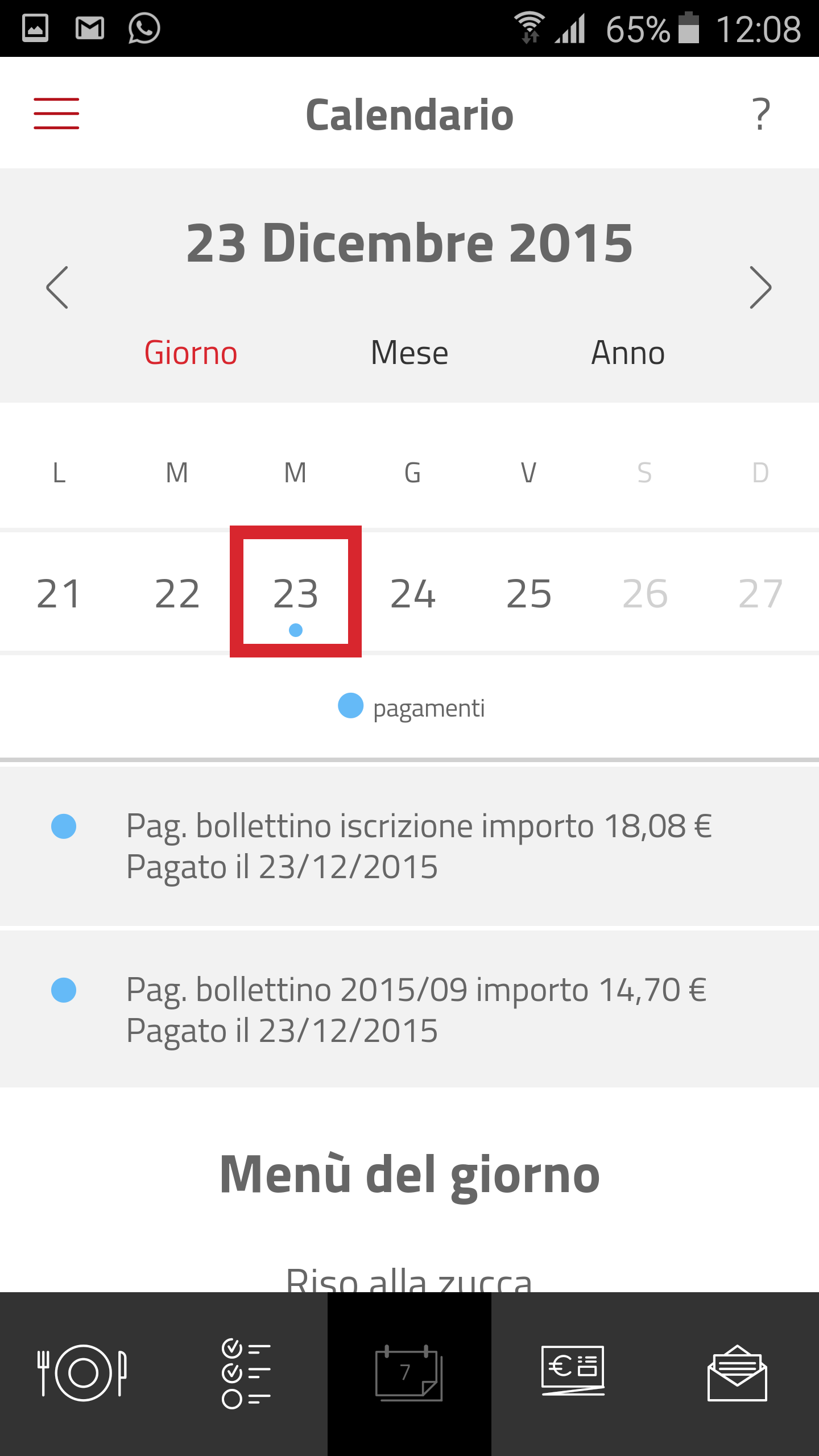The image size is (819, 1456).
Task: Go to the next day
Action: point(760,287)
